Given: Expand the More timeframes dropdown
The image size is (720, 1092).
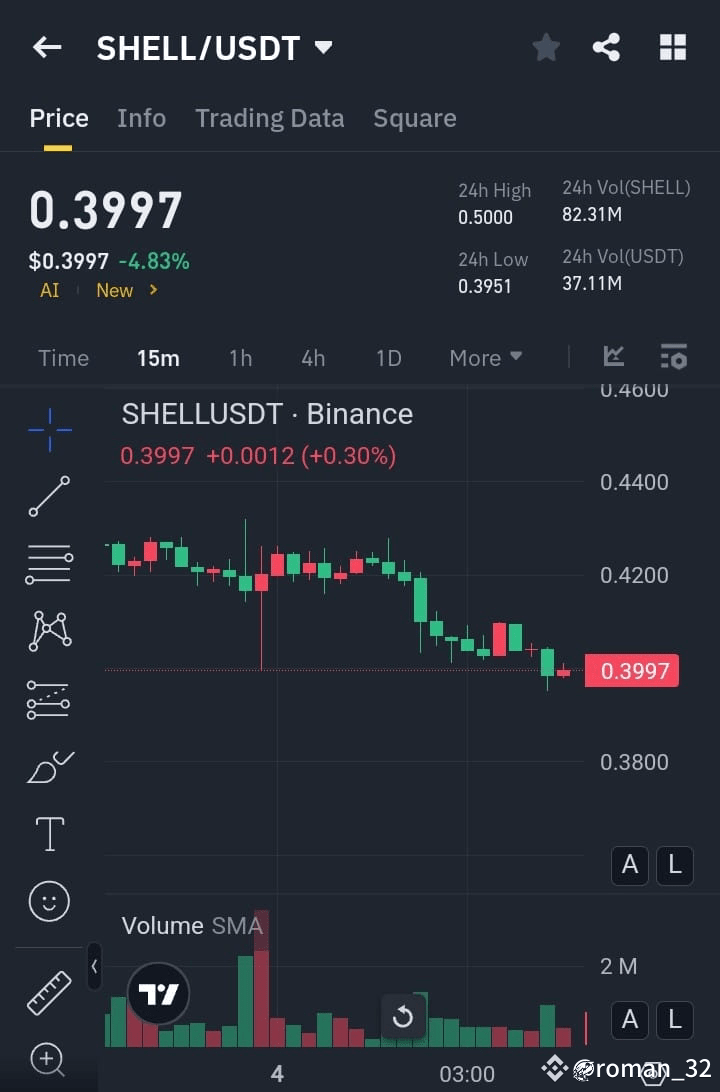Looking at the screenshot, I should pos(485,357).
